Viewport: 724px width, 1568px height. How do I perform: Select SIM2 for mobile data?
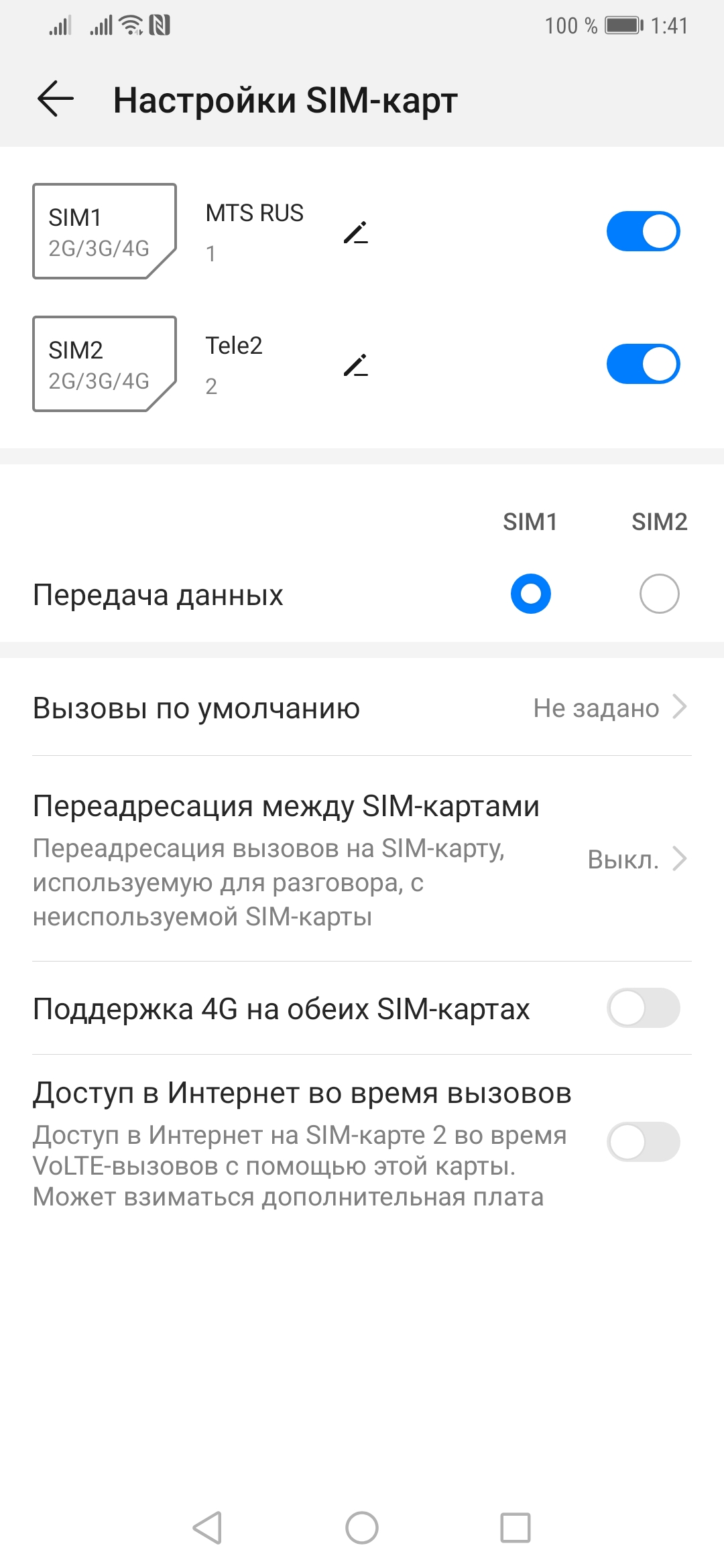(659, 594)
